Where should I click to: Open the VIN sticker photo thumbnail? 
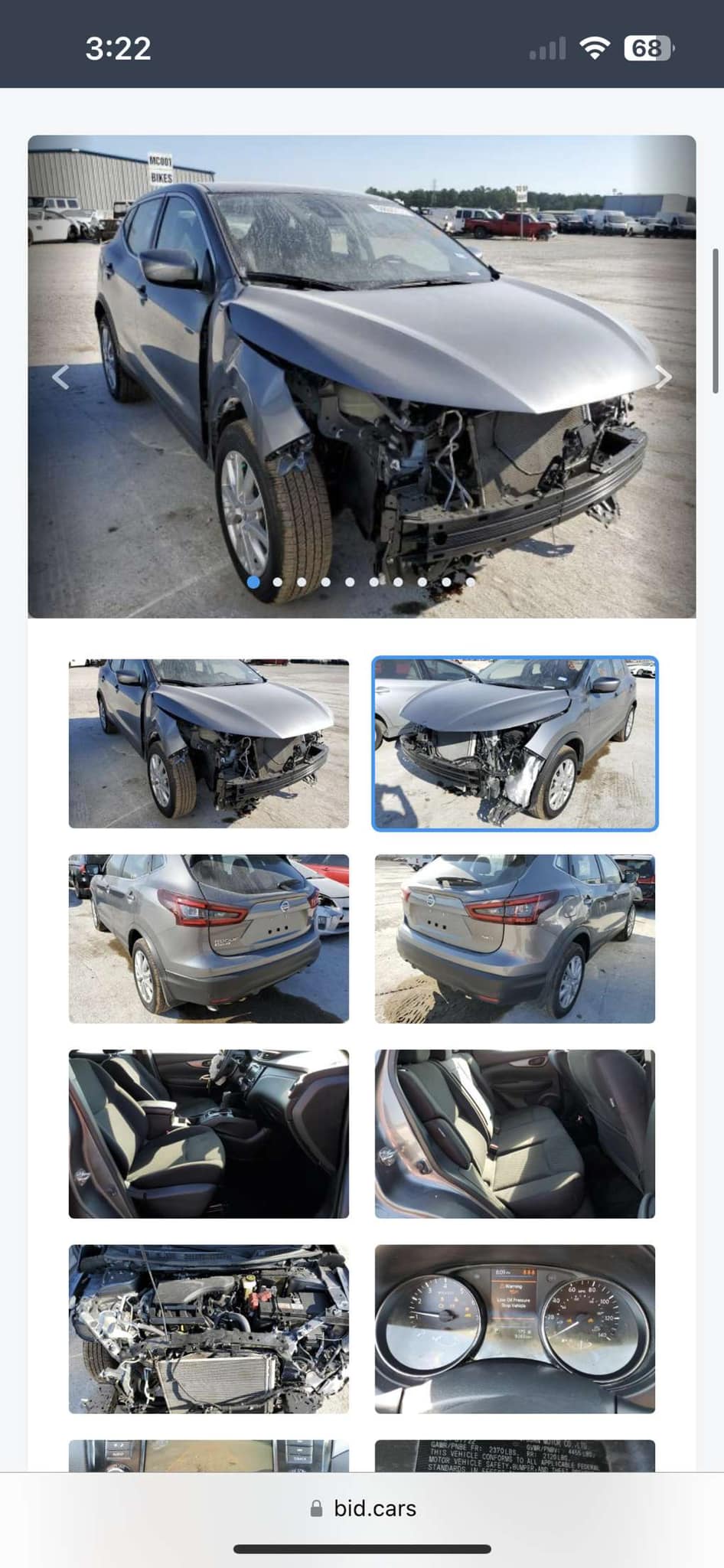514,1456
